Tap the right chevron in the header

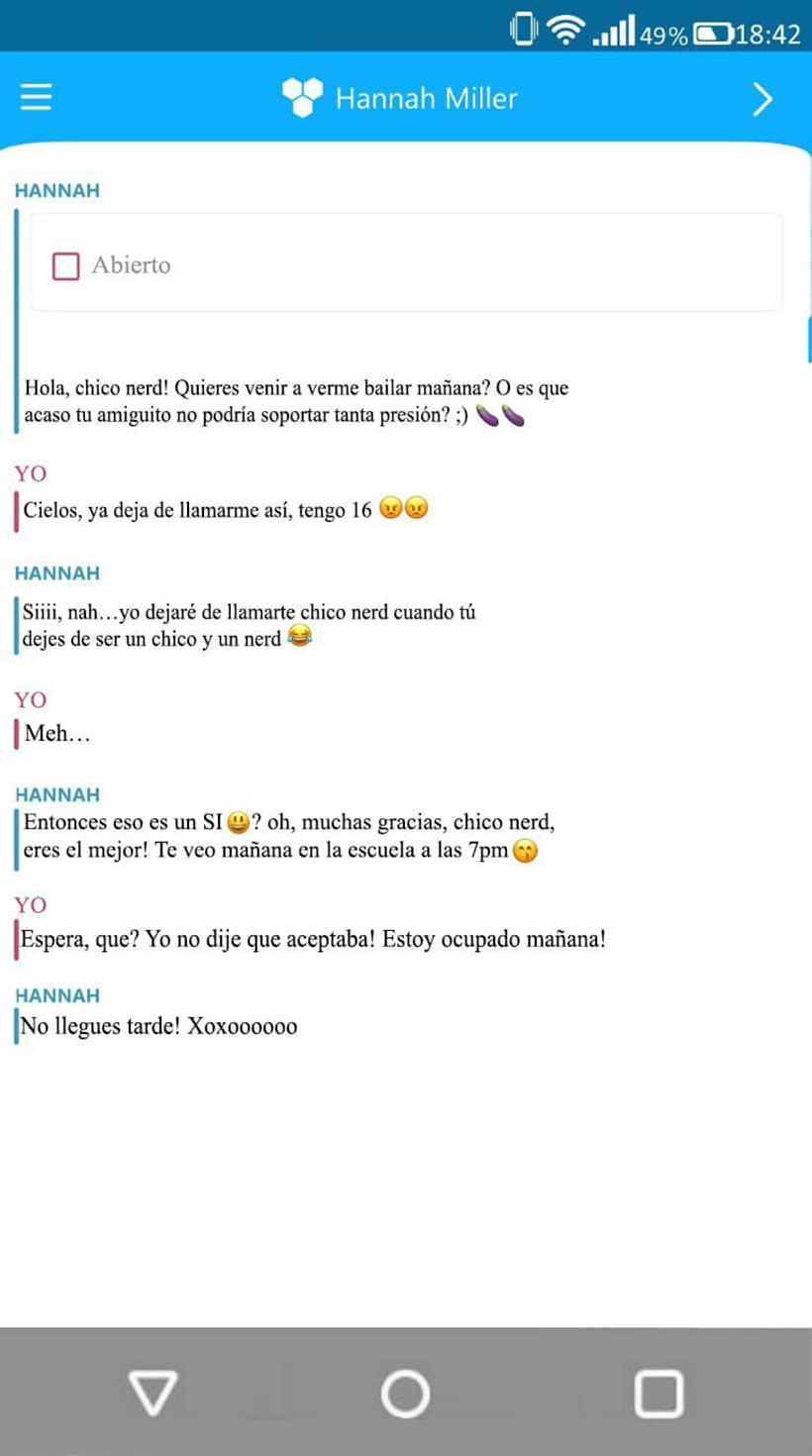click(761, 99)
